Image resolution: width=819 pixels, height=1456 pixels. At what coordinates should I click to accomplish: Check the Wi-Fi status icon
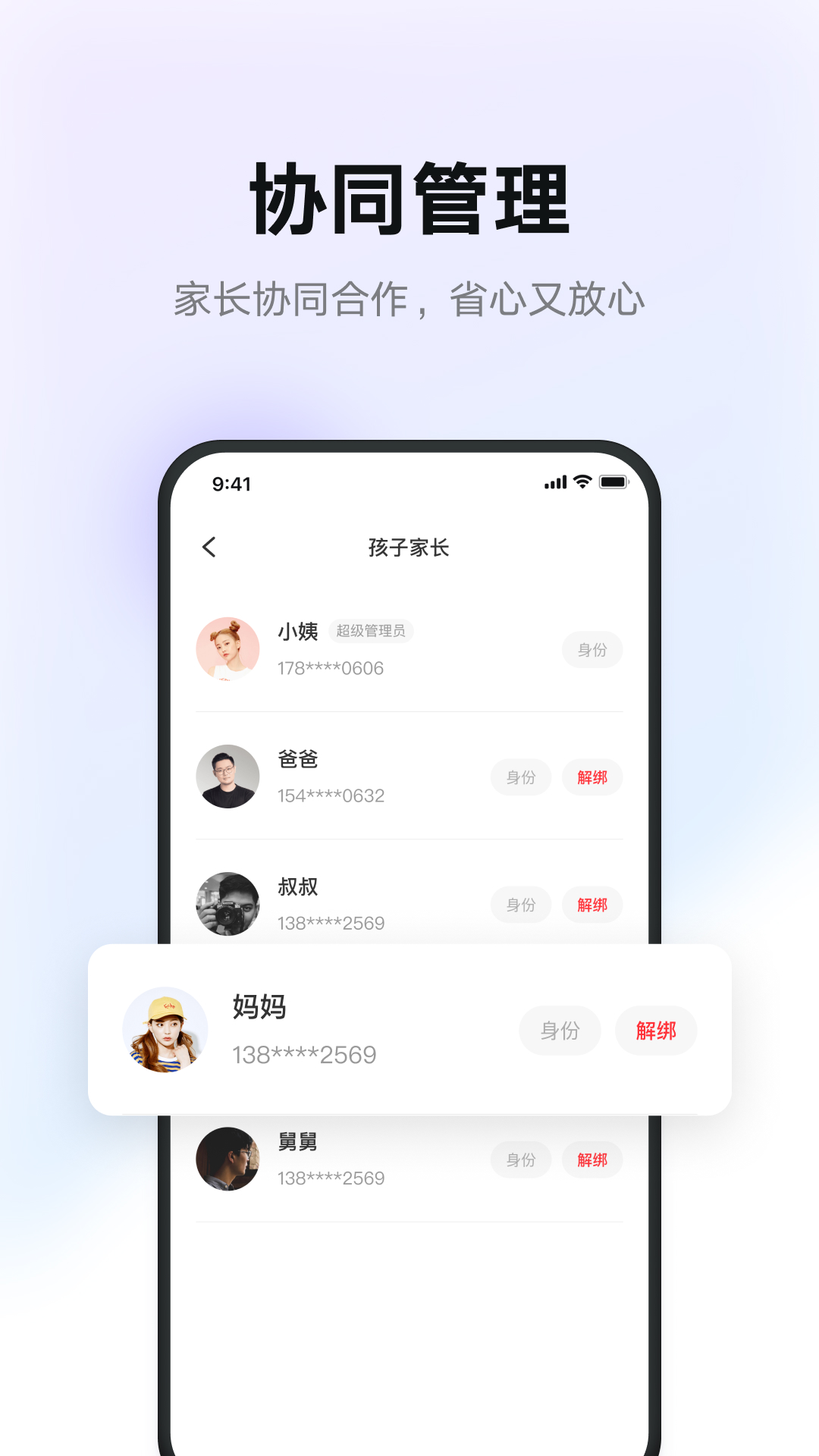(x=581, y=481)
